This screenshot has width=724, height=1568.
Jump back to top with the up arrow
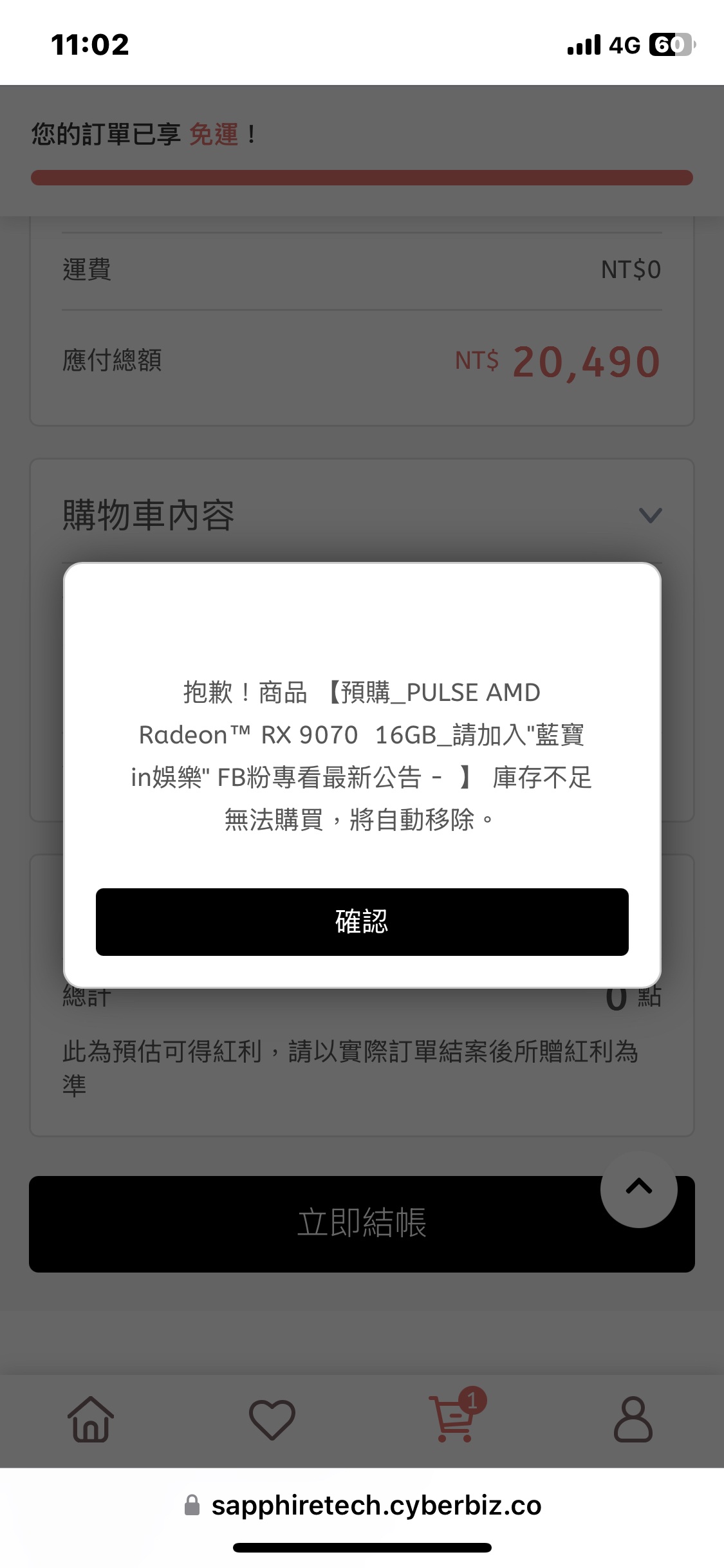click(x=638, y=1189)
